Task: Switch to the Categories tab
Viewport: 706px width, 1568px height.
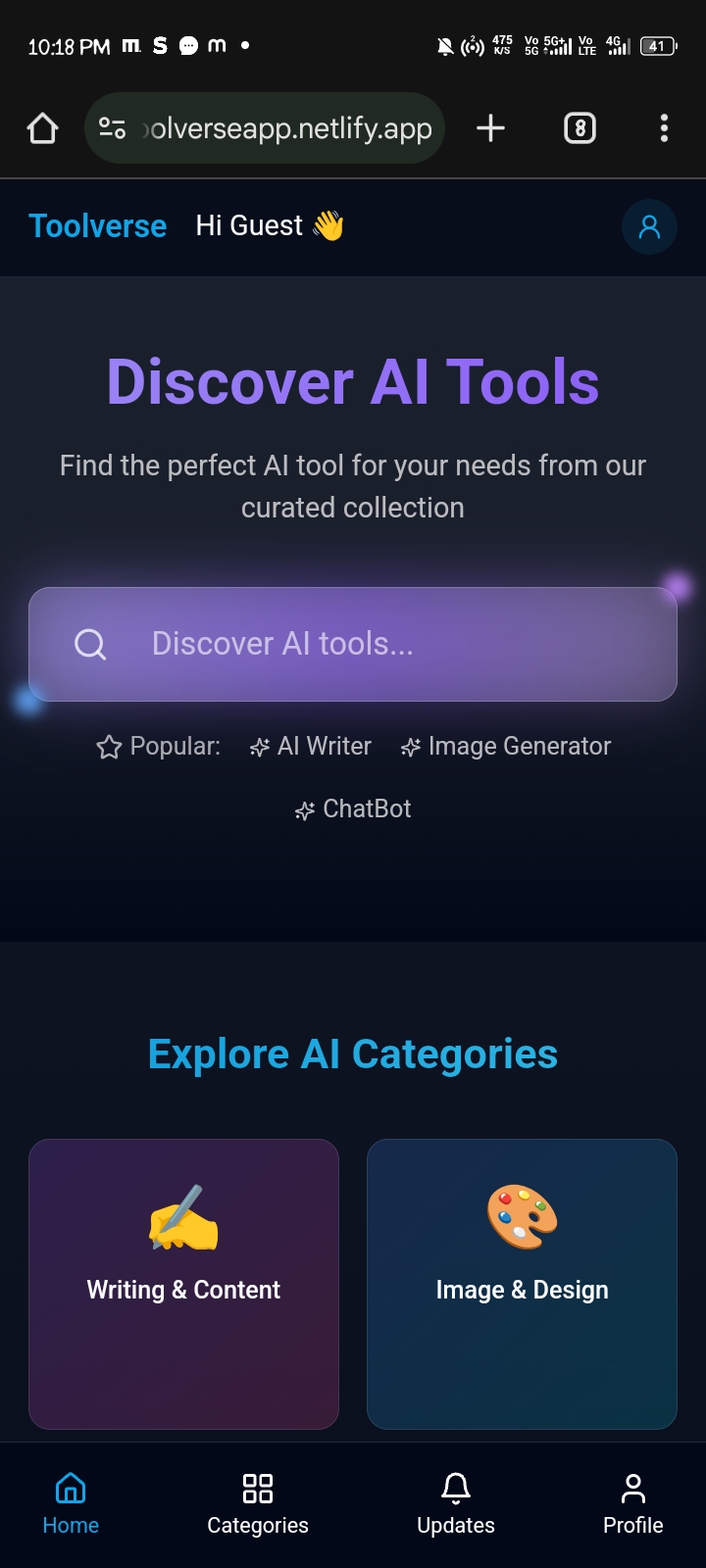Action: [x=258, y=1504]
